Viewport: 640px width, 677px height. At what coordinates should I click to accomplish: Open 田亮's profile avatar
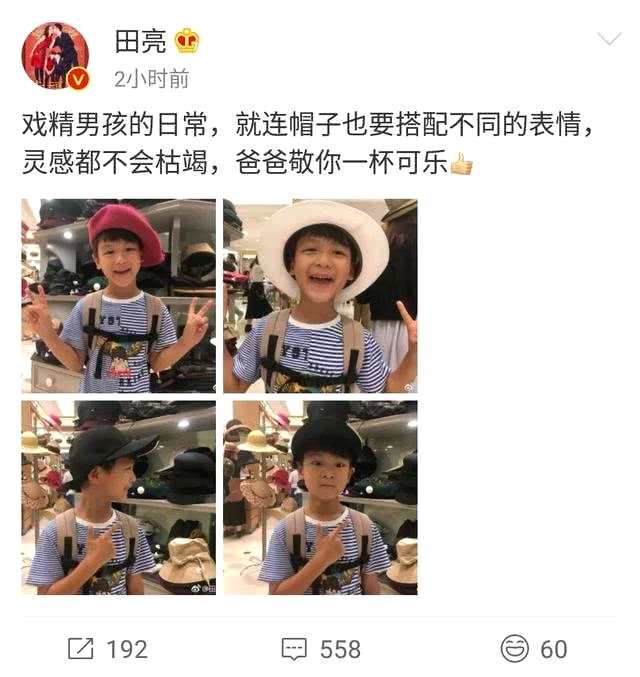pyautogui.click(x=55, y=56)
